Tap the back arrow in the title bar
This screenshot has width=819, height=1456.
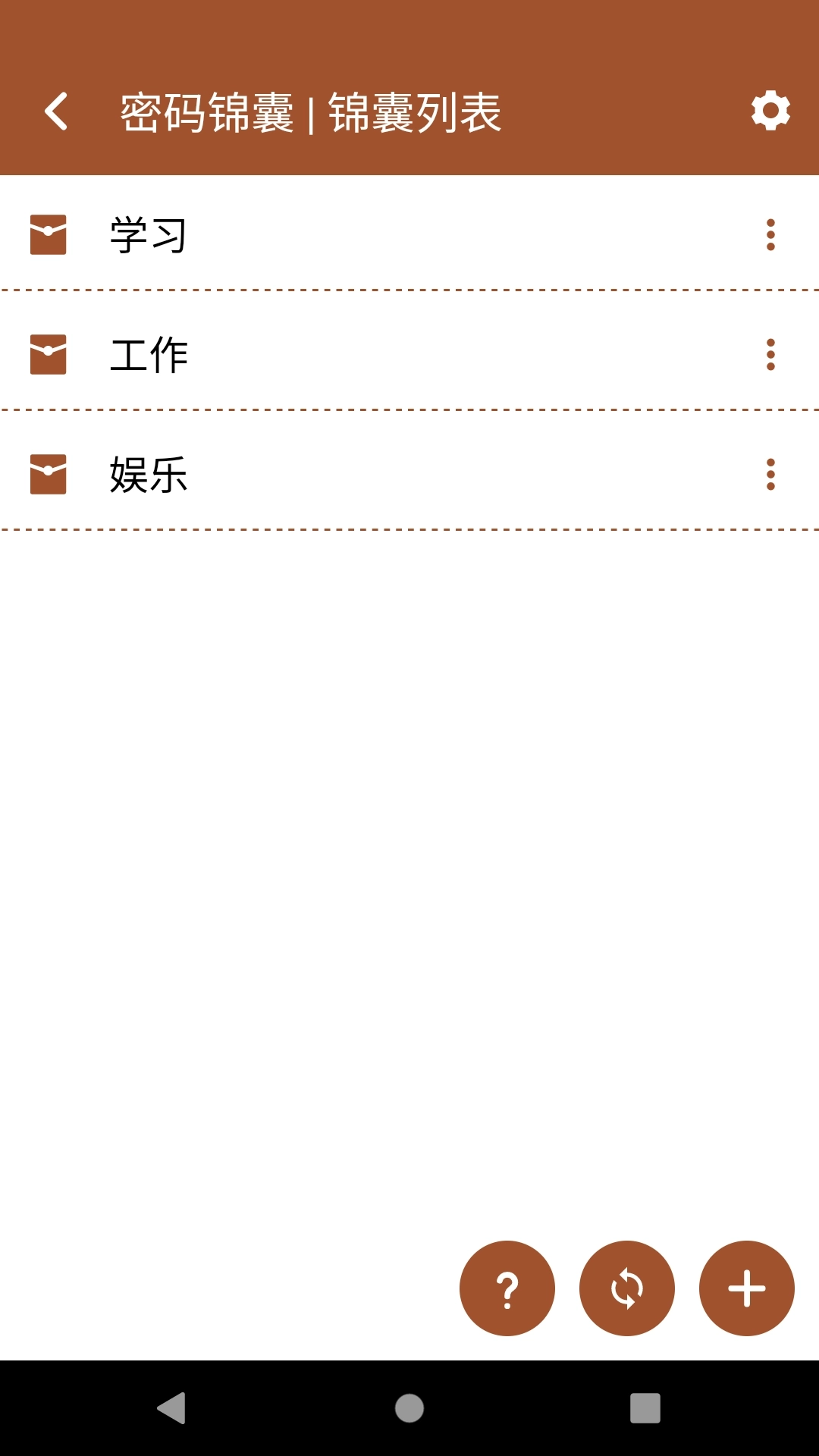[x=55, y=111]
